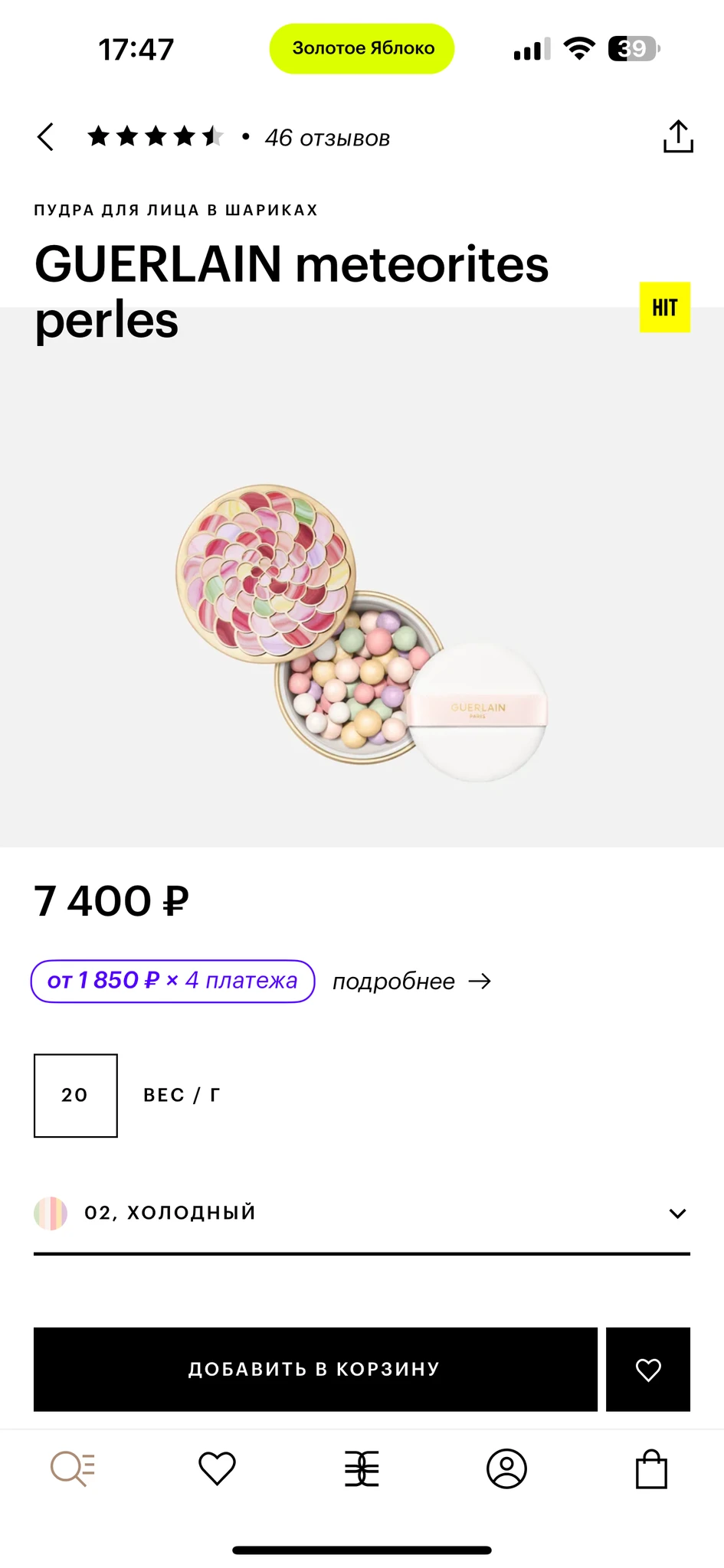Screen dimensions: 724x1568
Task: Tap Добавить в корзину
Action: point(315,1369)
